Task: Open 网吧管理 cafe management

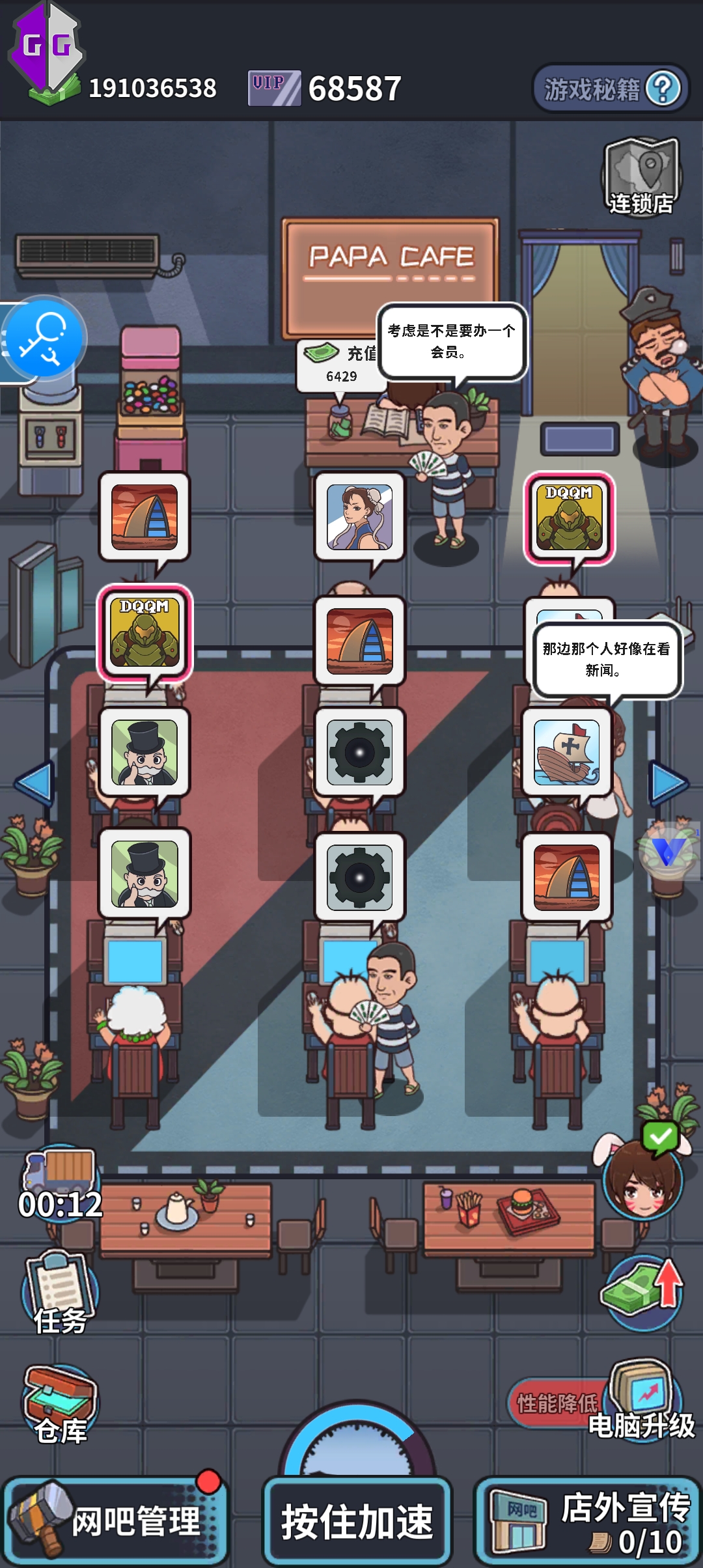Action: 116,1520
